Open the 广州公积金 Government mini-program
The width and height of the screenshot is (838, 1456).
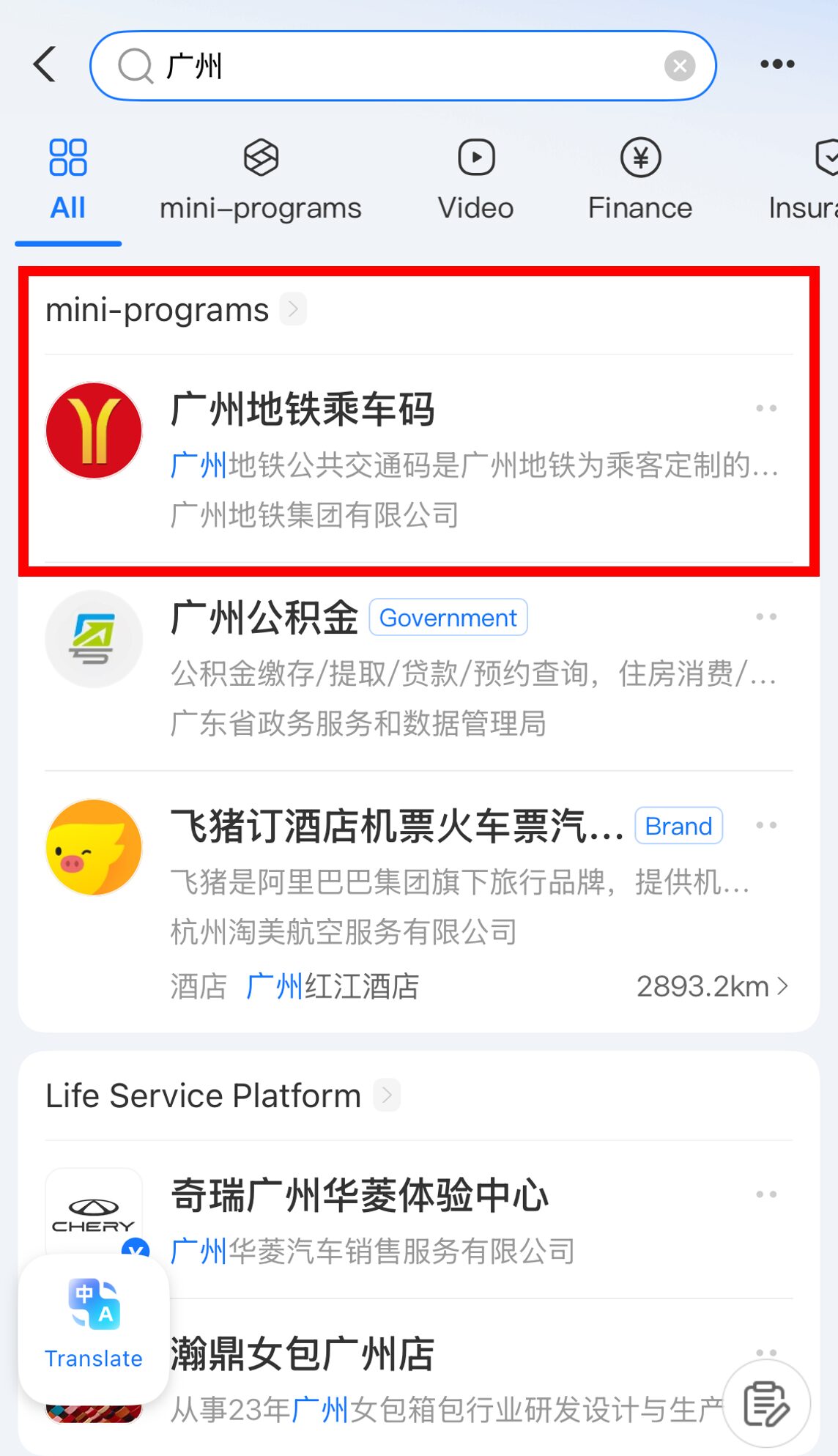coord(264,618)
